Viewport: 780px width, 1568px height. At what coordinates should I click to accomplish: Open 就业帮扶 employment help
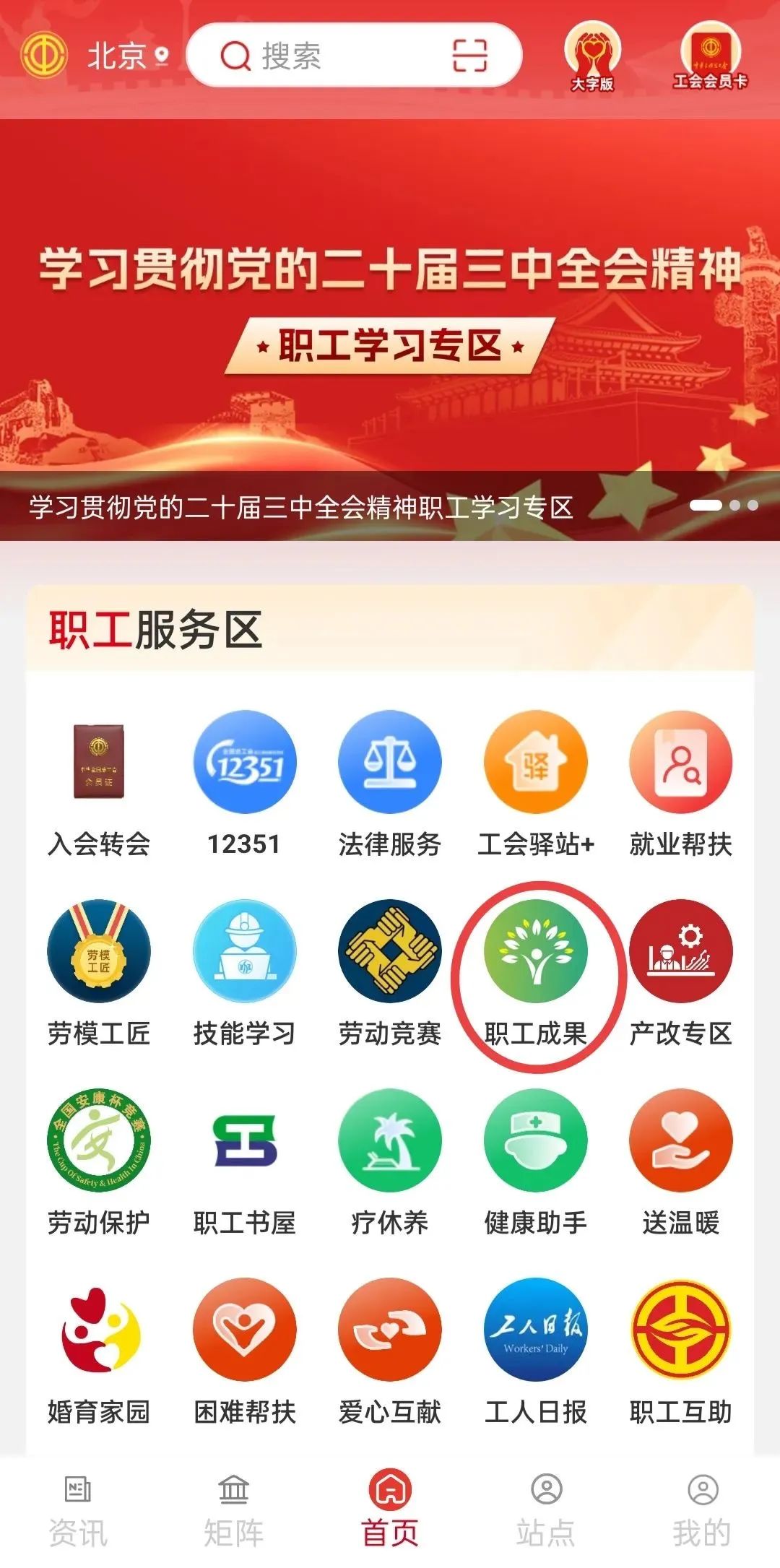pos(680,784)
